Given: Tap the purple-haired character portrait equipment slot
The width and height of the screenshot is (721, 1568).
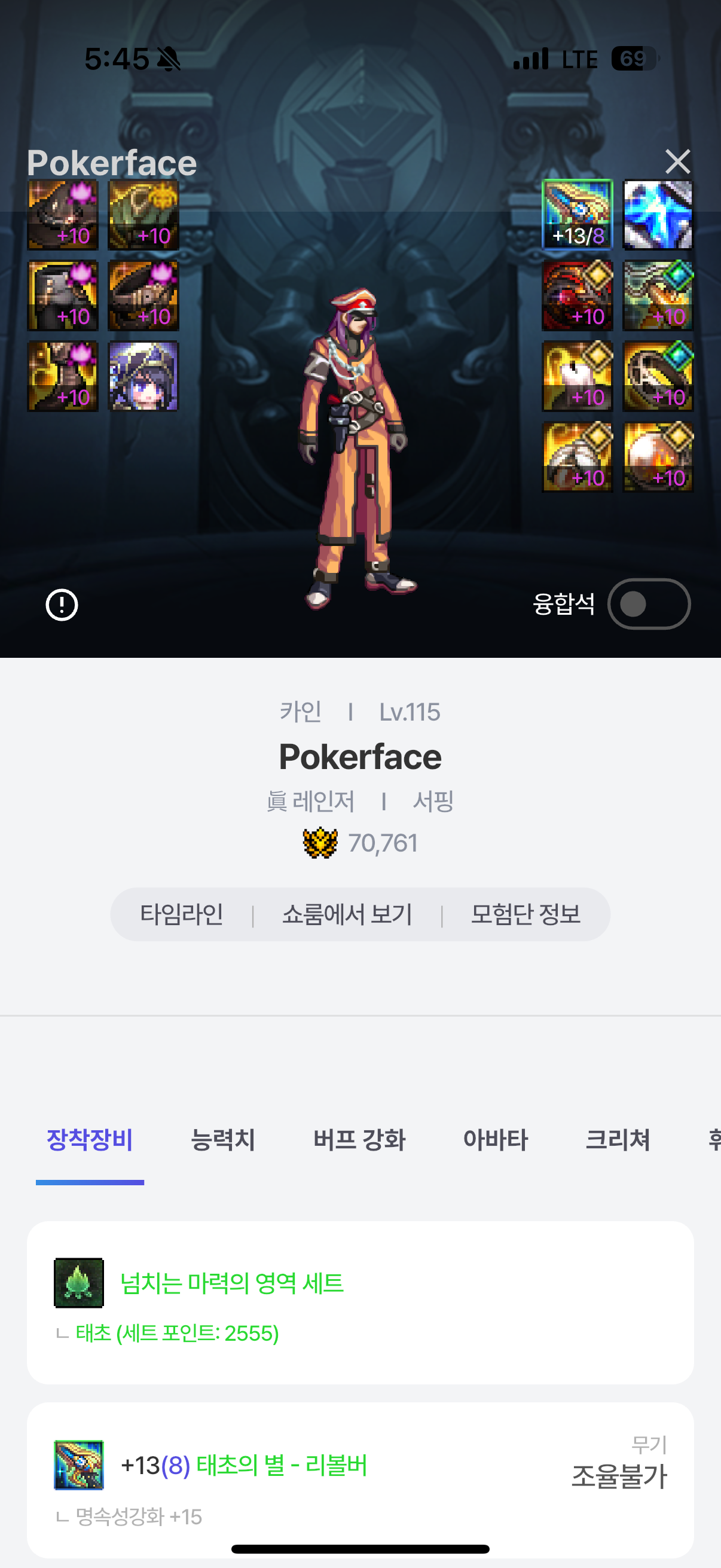Looking at the screenshot, I should (x=143, y=376).
